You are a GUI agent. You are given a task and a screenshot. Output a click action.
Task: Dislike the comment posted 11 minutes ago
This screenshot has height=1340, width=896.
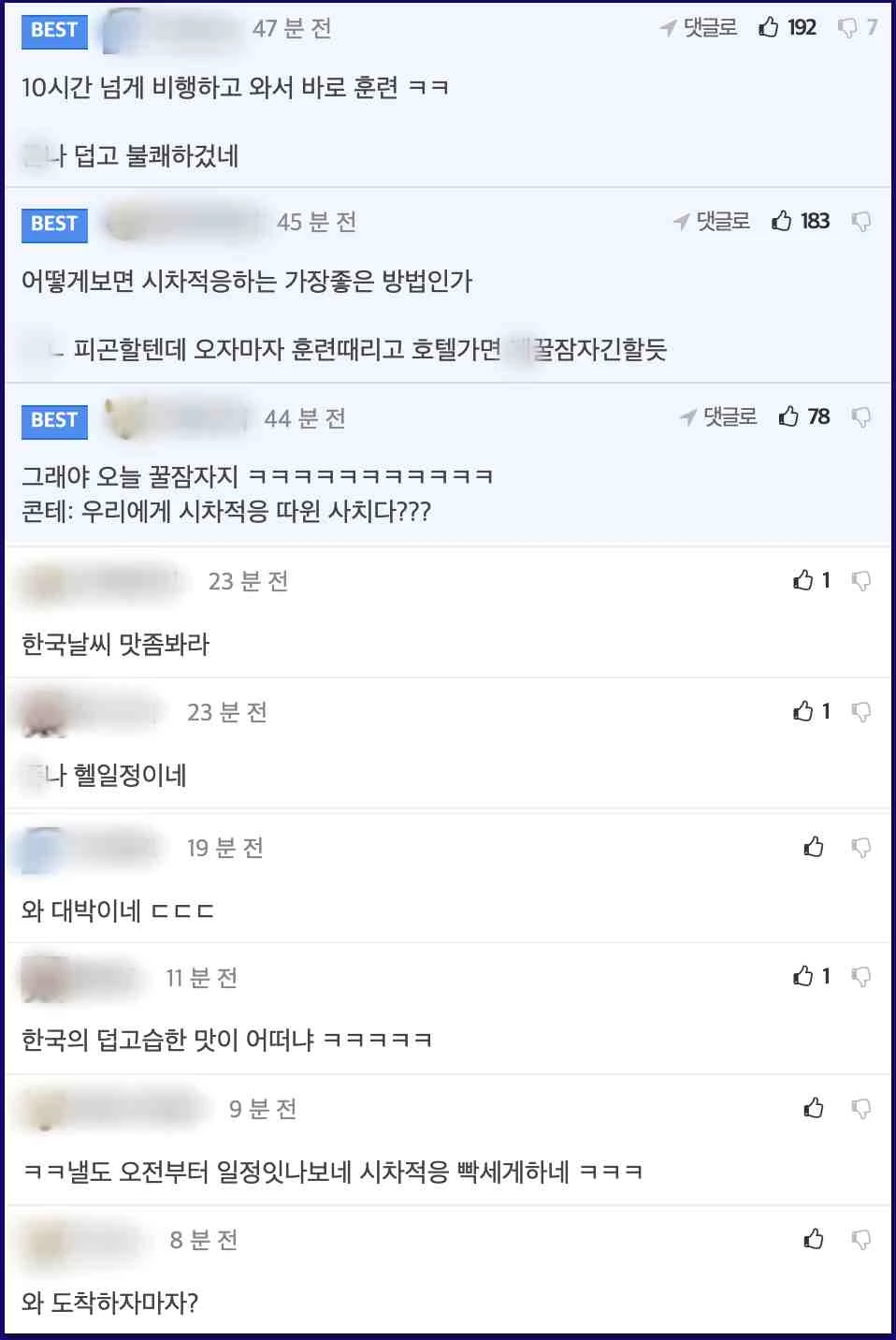pyautogui.click(x=861, y=977)
